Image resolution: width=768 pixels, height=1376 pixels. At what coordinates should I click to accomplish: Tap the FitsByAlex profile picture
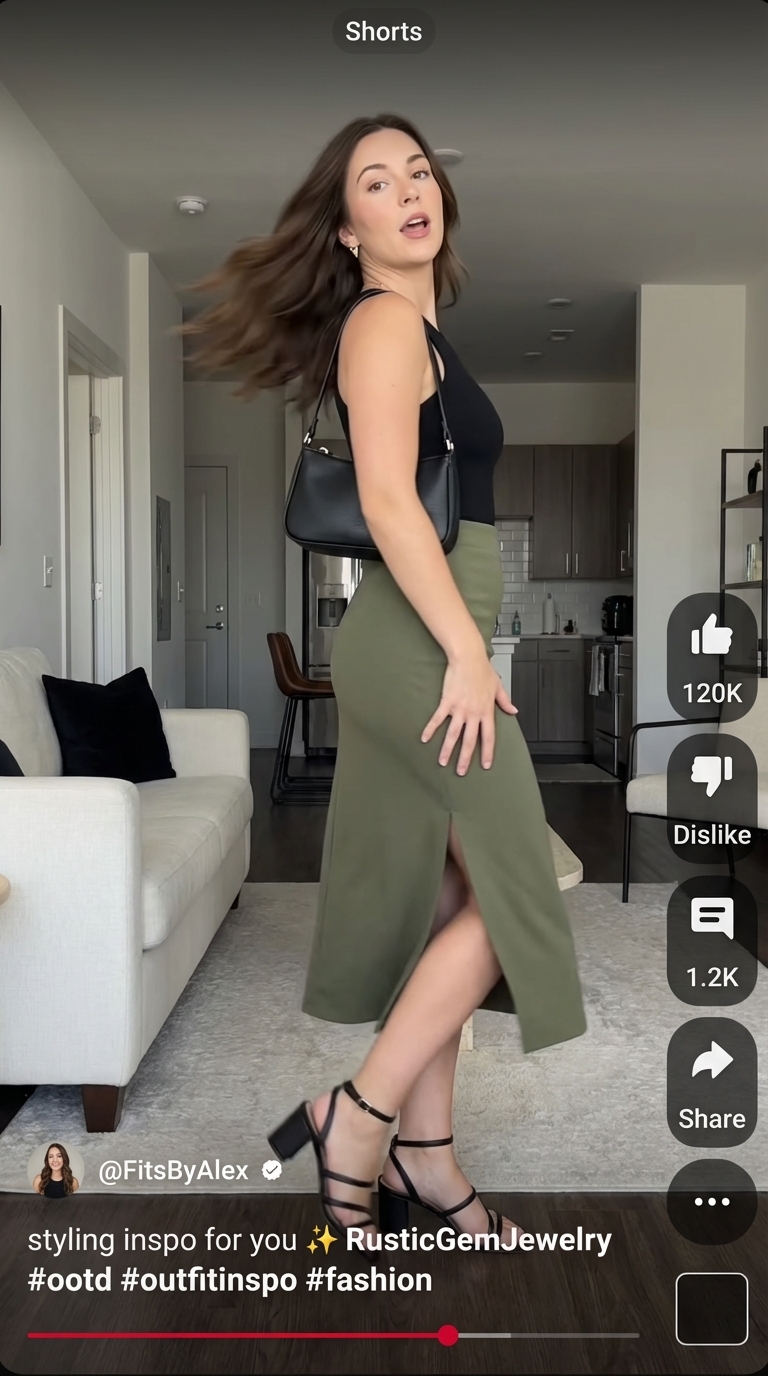56,1171
